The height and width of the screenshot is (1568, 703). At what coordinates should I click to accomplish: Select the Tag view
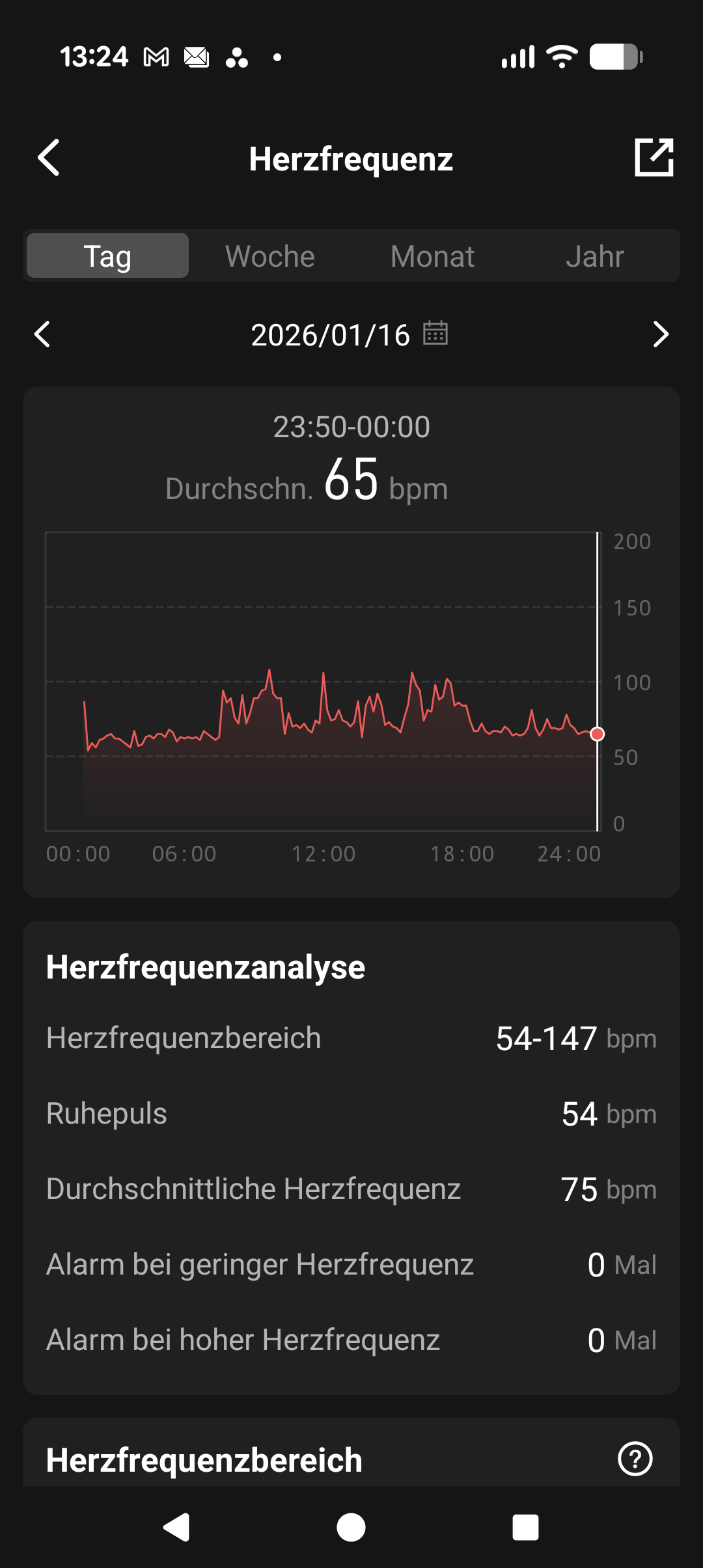(x=108, y=256)
